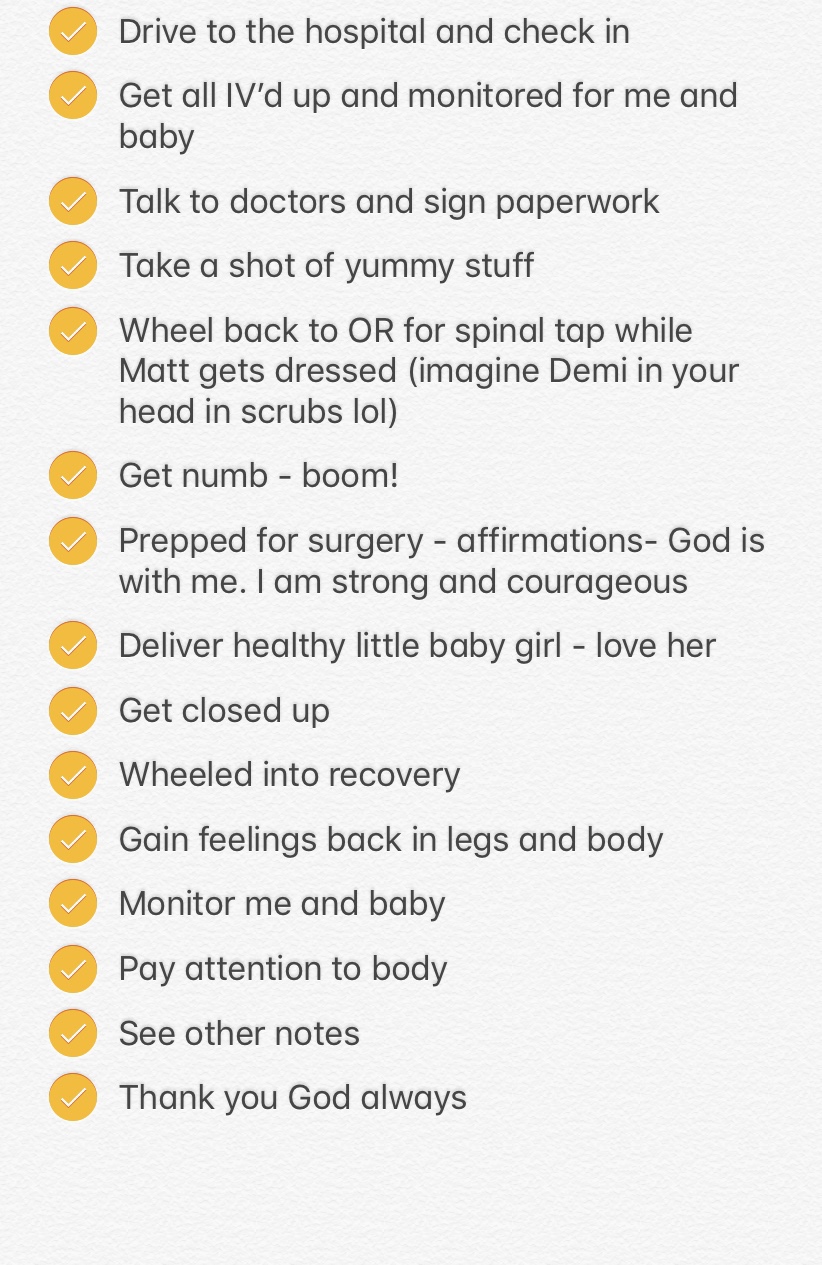Uncheck the 'Get all IV'd up' item
Screen dimensions: 822x1265
coord(73,96)
